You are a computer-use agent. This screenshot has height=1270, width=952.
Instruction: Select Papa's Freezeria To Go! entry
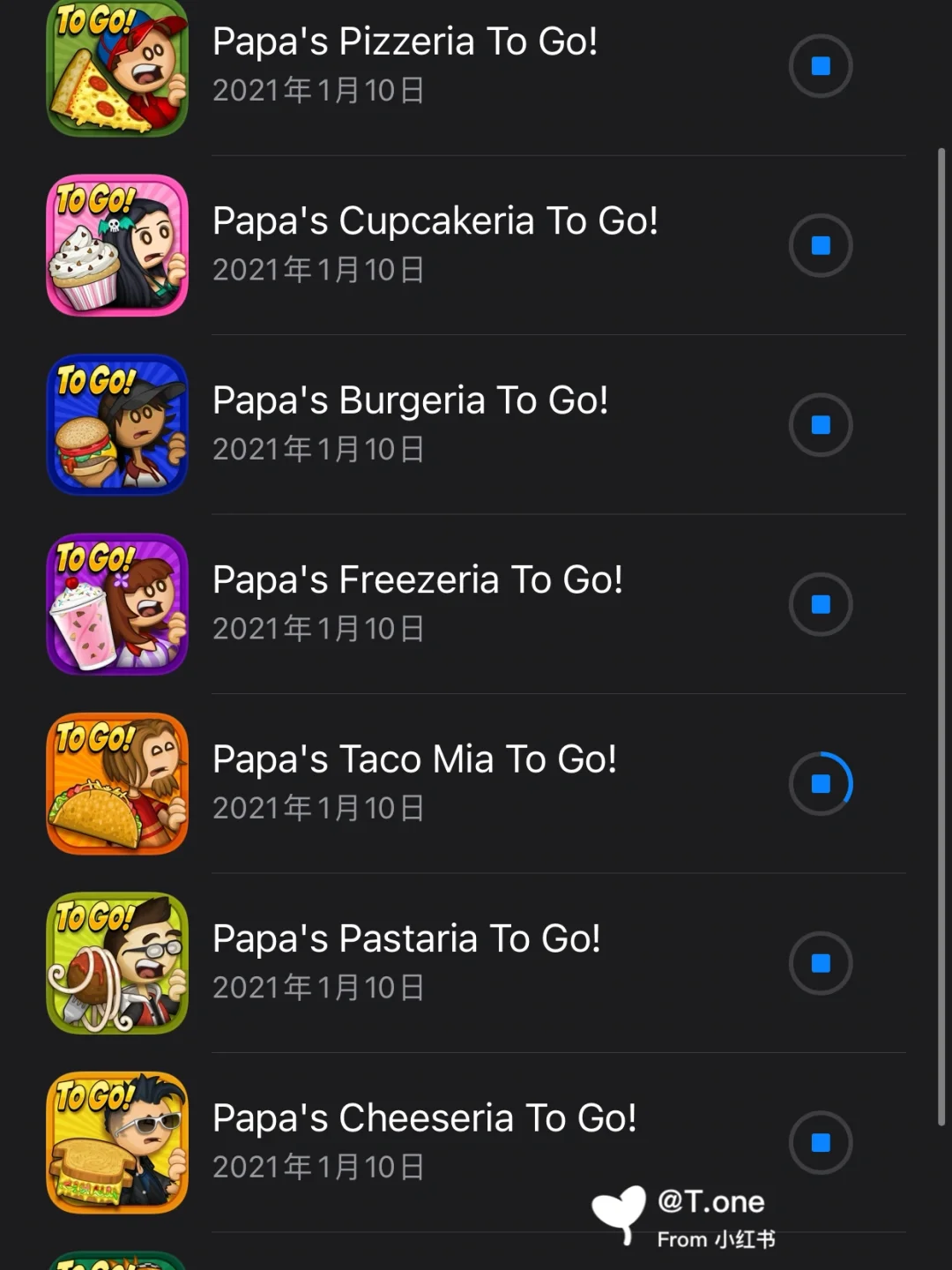click(417, 580)
